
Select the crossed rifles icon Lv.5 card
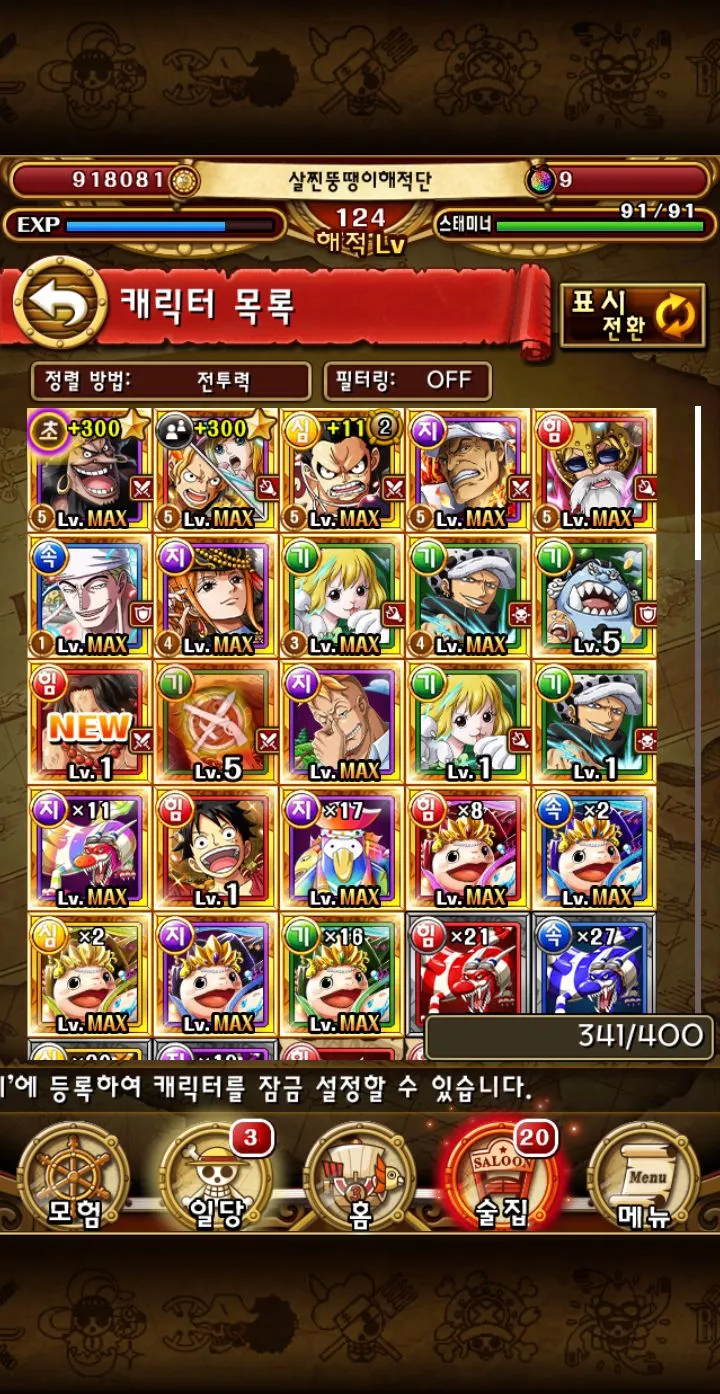[x=216, y=722]
